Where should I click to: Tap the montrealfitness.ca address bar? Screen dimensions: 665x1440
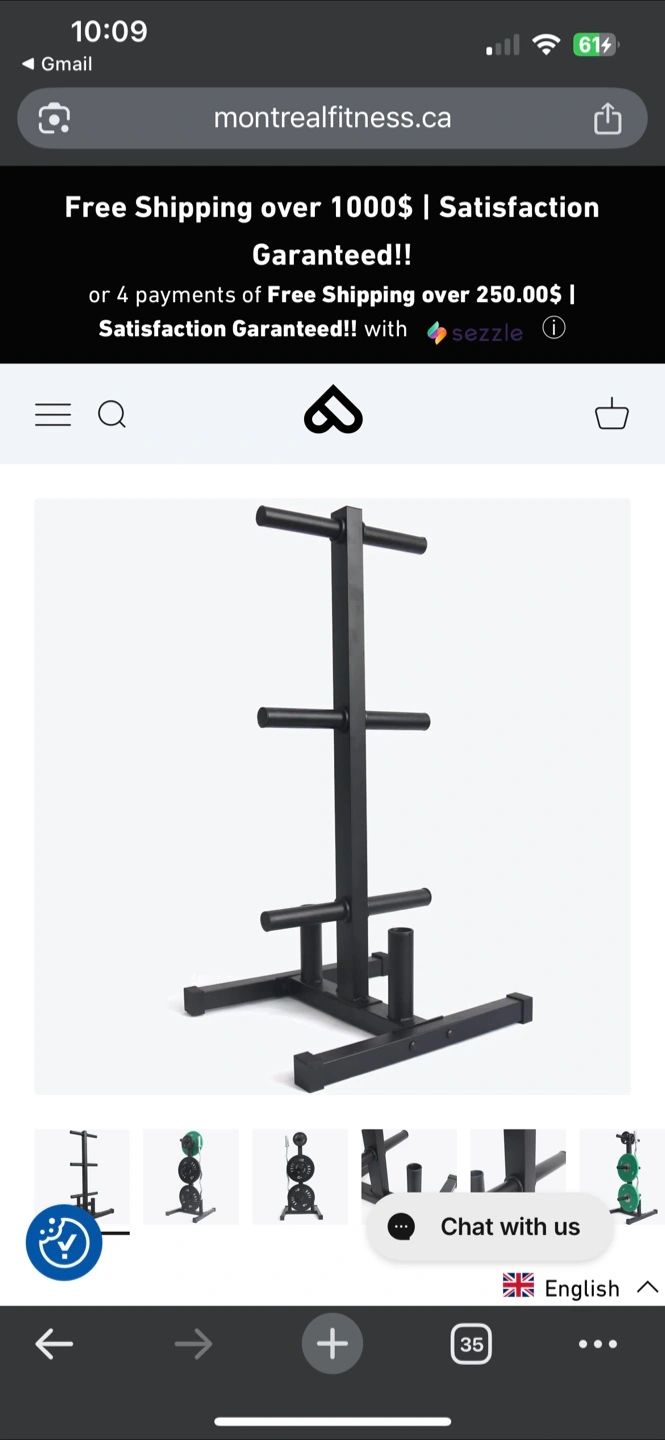(332, 118)
